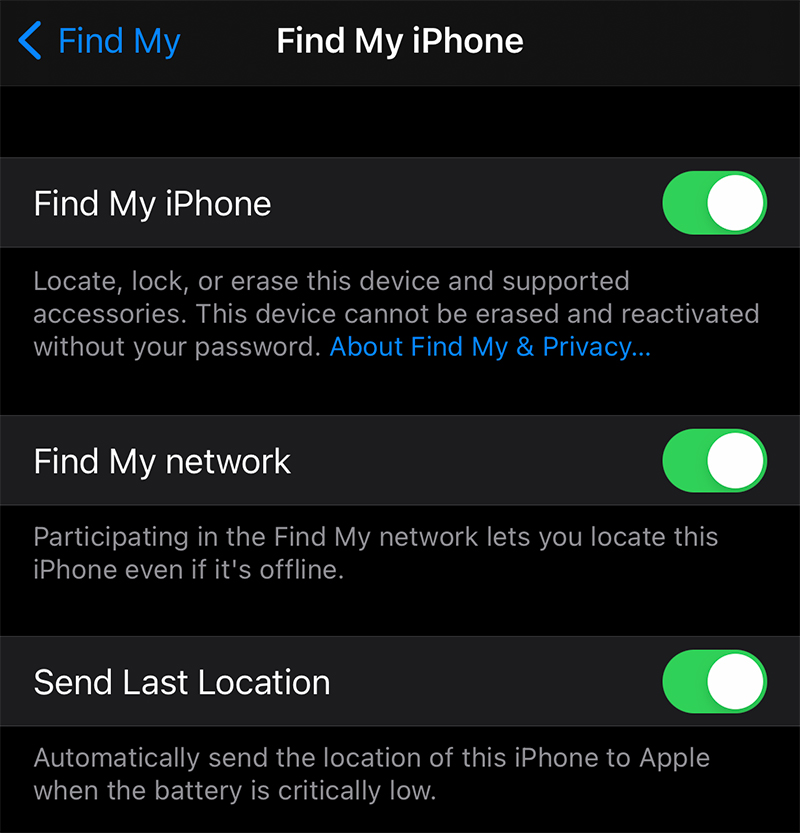
Task: Select the Find My iPhone title header
Action: 399,41
